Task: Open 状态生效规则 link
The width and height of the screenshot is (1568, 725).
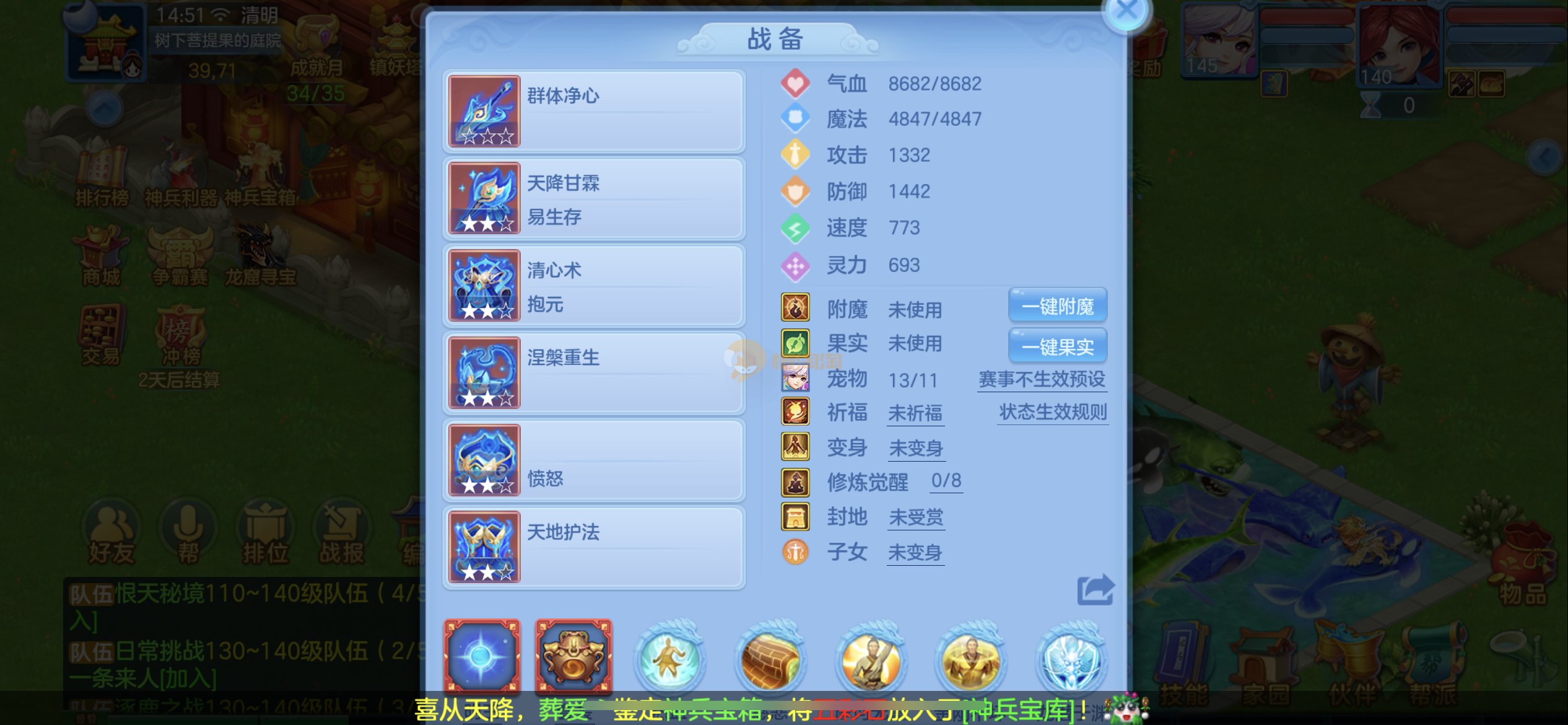Action: (x=1053, y=412)
